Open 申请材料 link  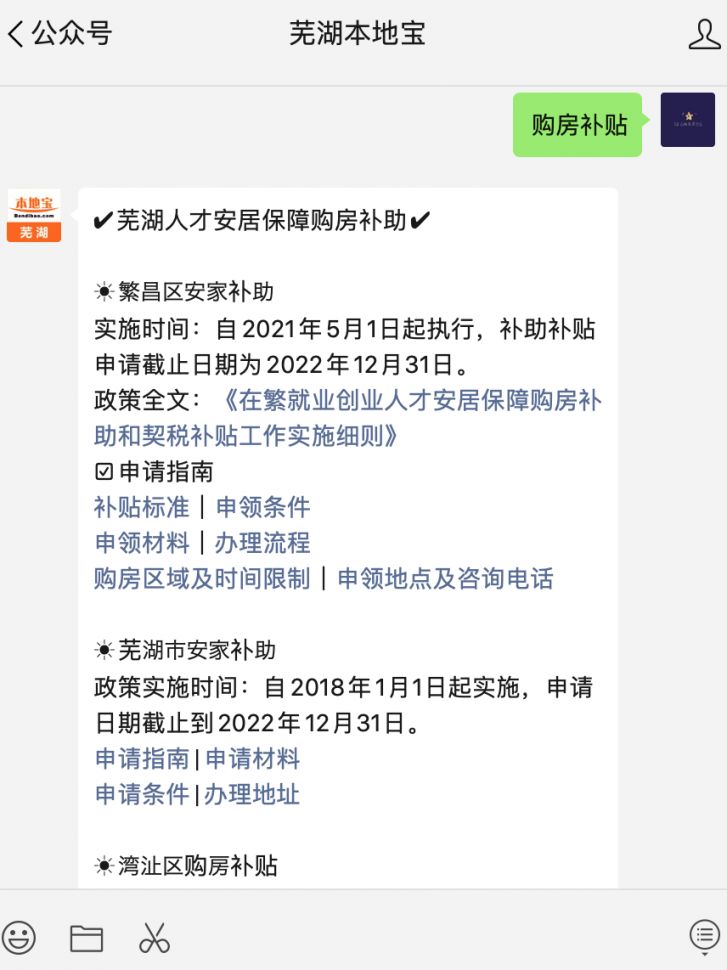(x=253, y=759)
